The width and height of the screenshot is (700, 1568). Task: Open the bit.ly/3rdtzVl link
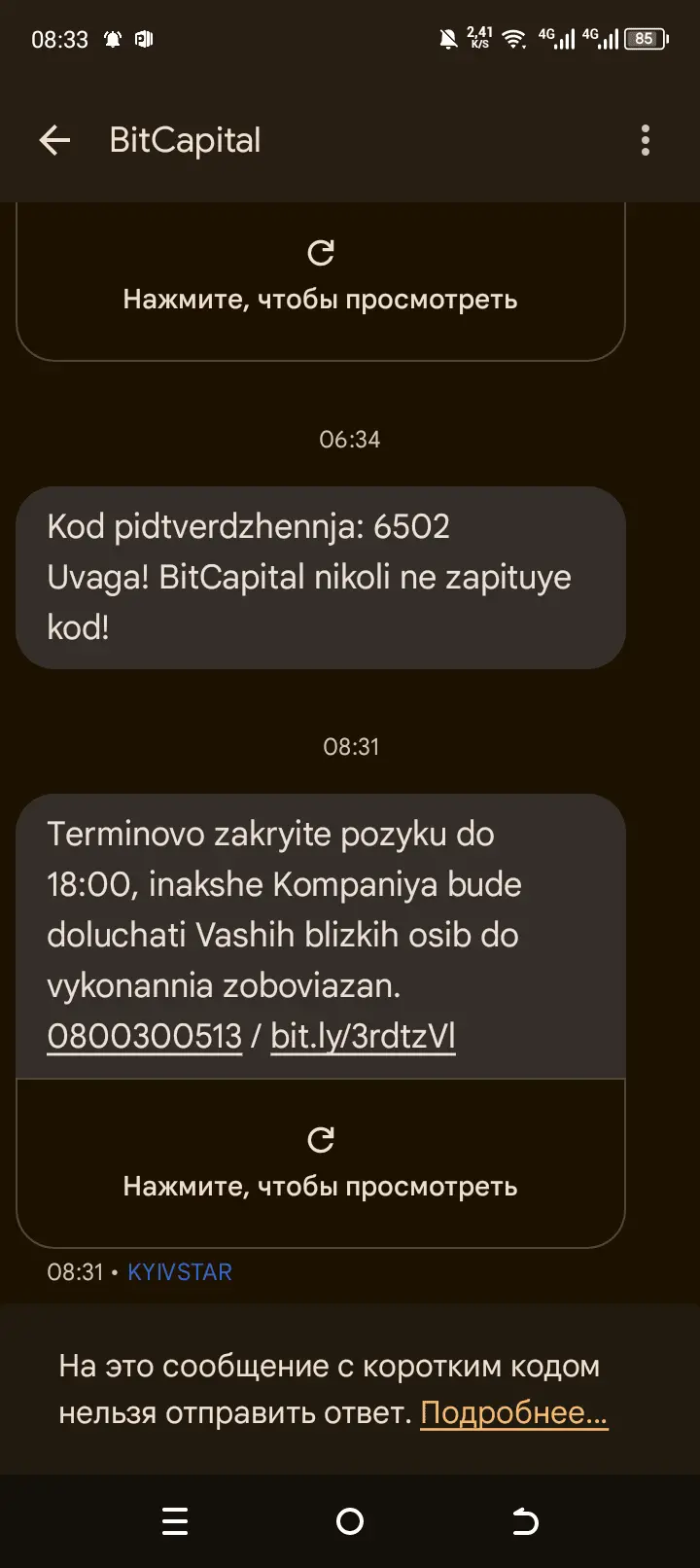(363, 1037)
